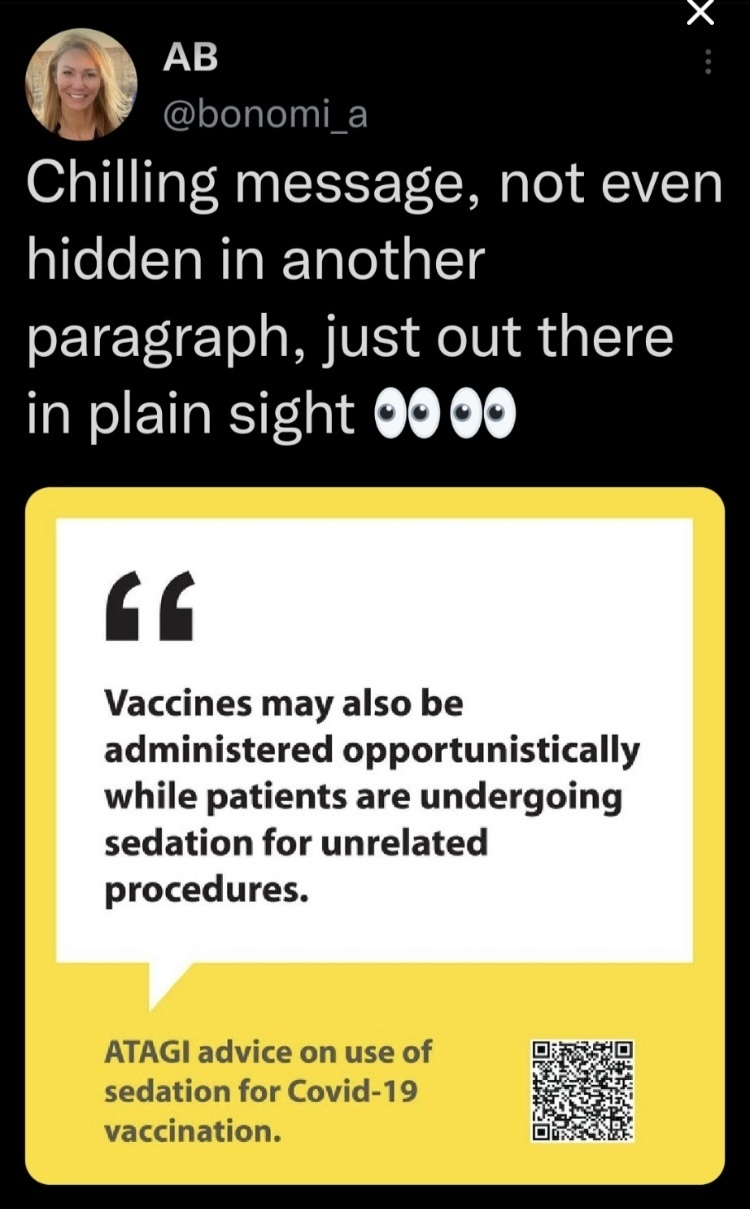
Task: Visit the @bonomi_a profile
Action: pyautogui.click(x=264, y=115)
